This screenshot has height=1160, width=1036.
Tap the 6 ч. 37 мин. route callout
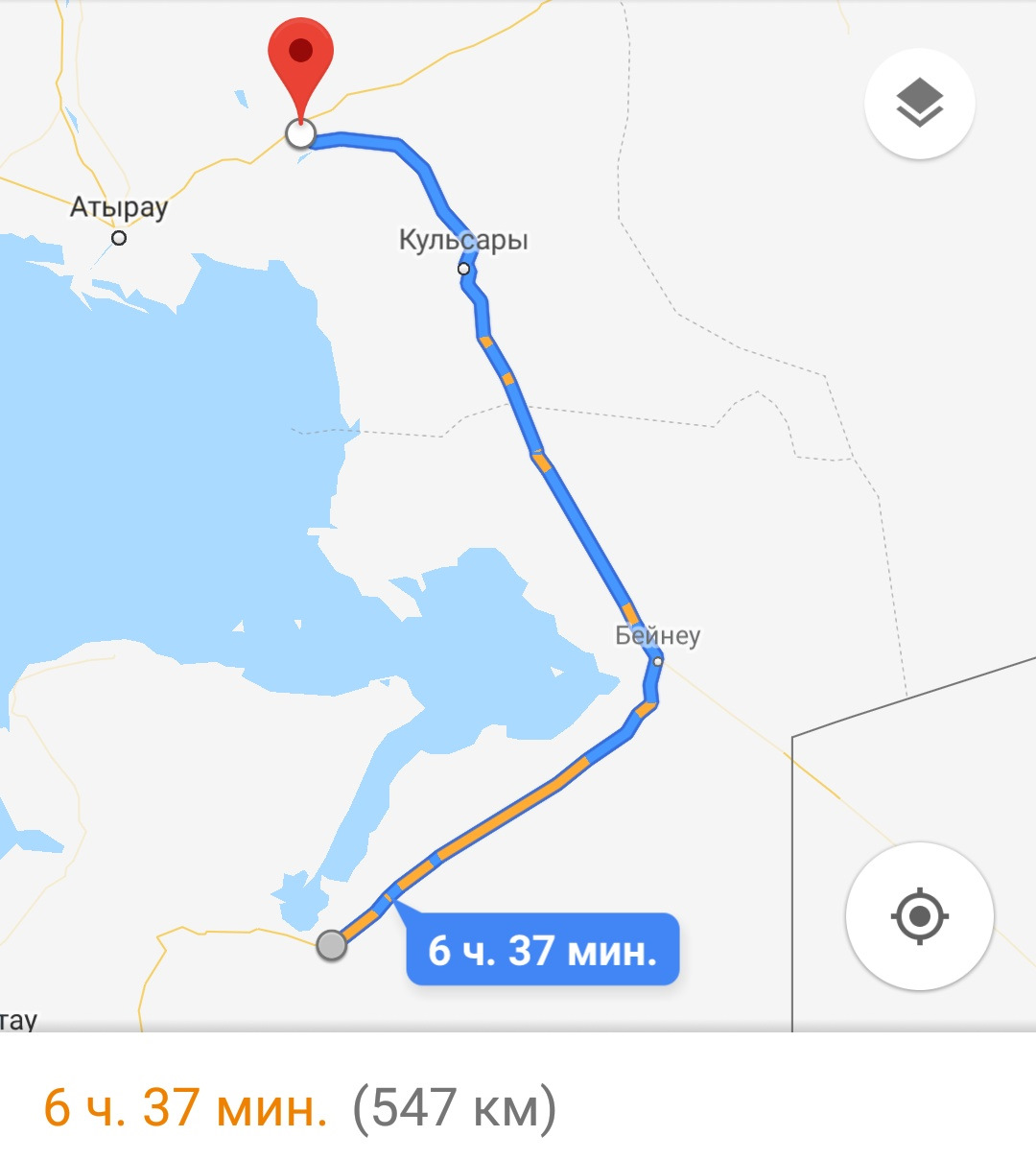pyautogui.click(x=543, y=949)
